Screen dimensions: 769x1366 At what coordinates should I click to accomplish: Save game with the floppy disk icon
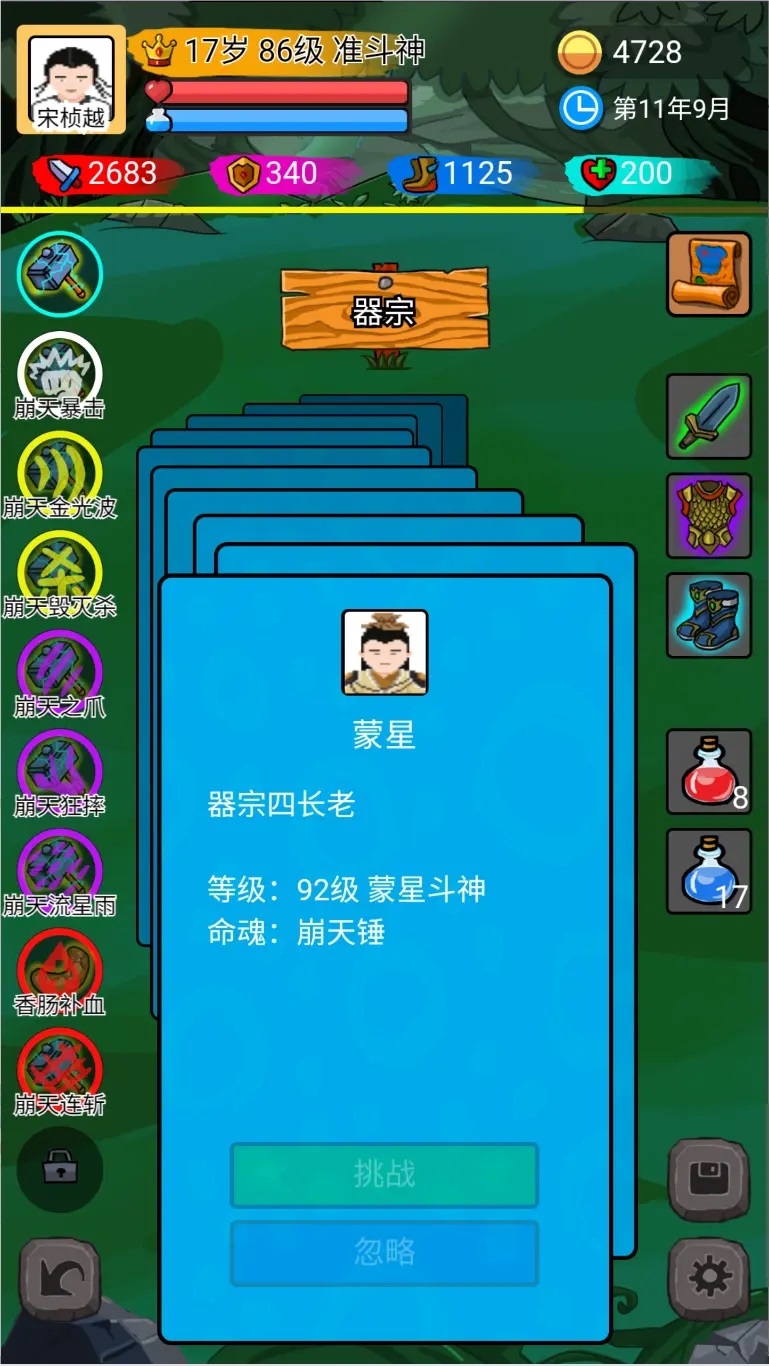tap(708, 1180)
